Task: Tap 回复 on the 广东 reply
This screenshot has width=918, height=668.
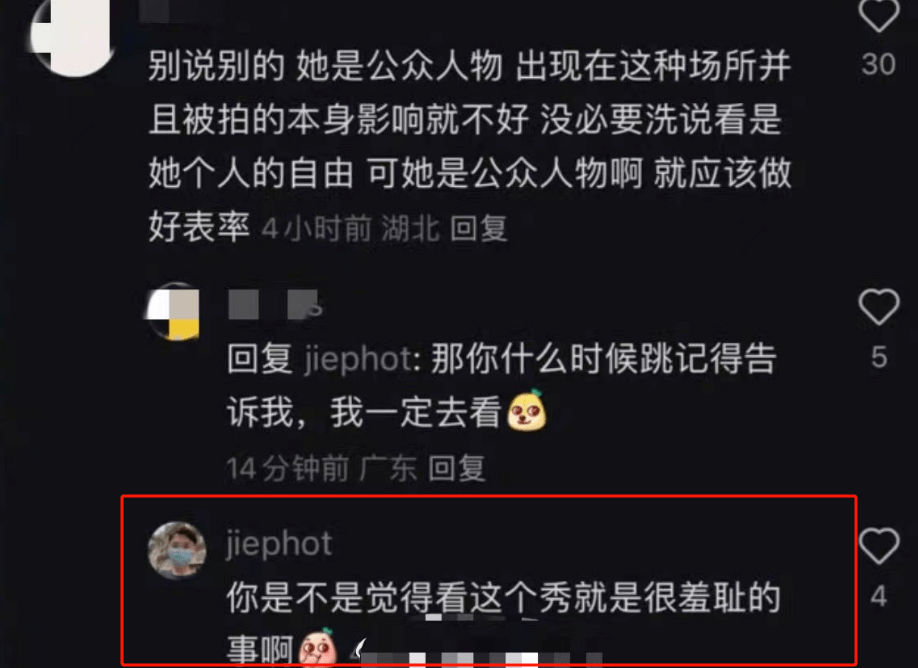Action: click(456, 467)
